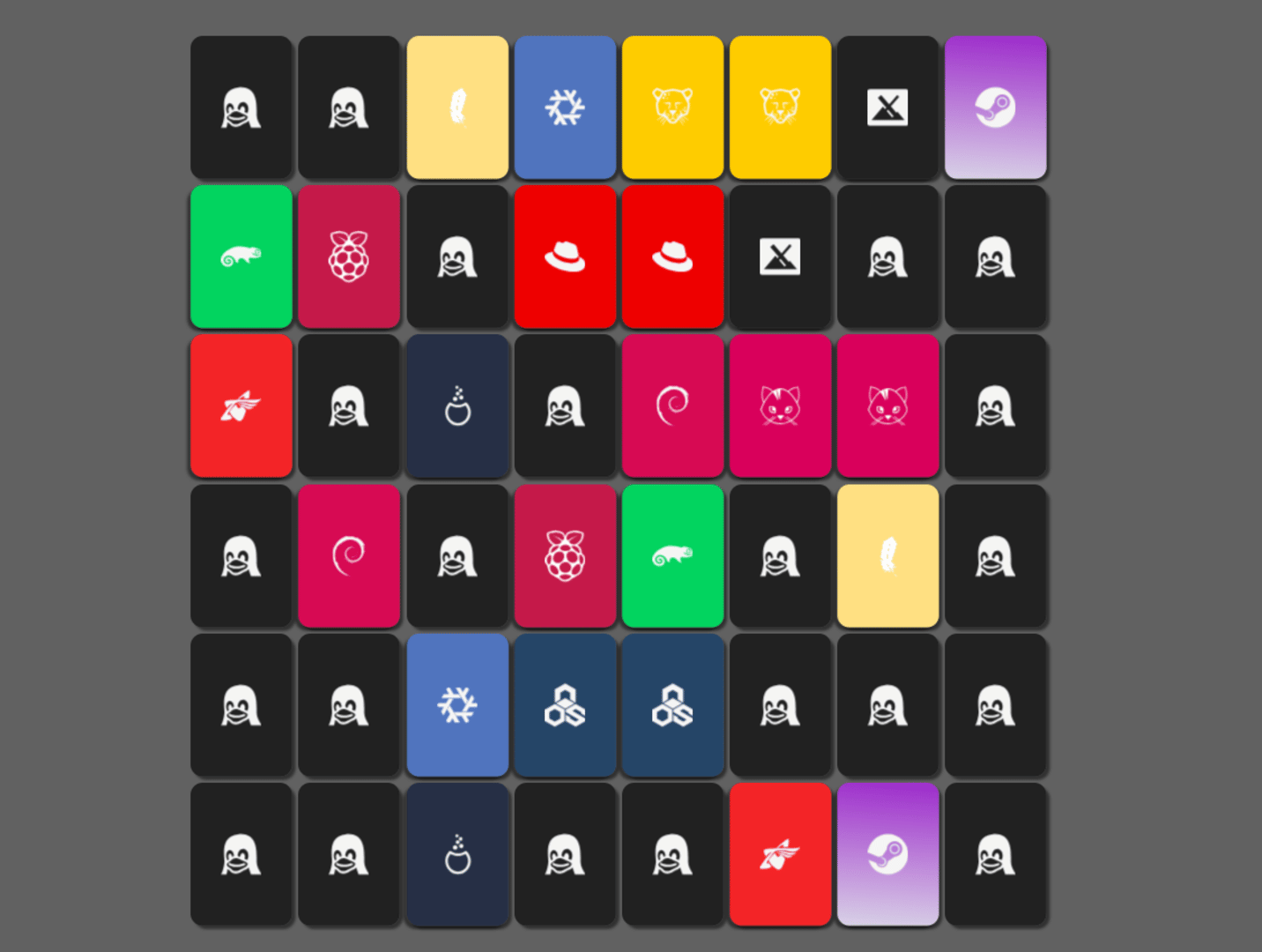Viewport: 1262px width, 952px height.
Task: Tap the openSUSE chameleon card below the Debian swirl card
Action: pos(672,555)
